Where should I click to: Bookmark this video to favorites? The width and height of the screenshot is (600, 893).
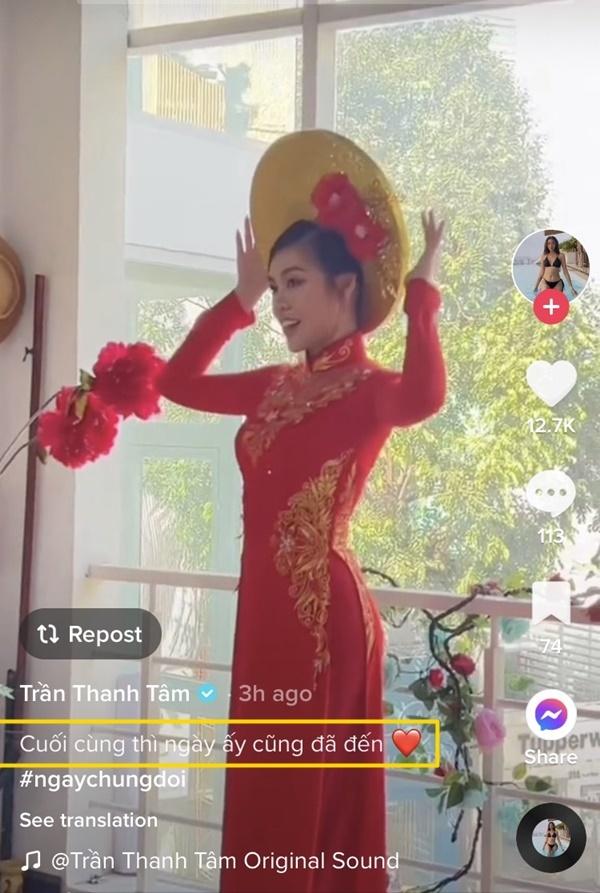click(x=551, y=604)
